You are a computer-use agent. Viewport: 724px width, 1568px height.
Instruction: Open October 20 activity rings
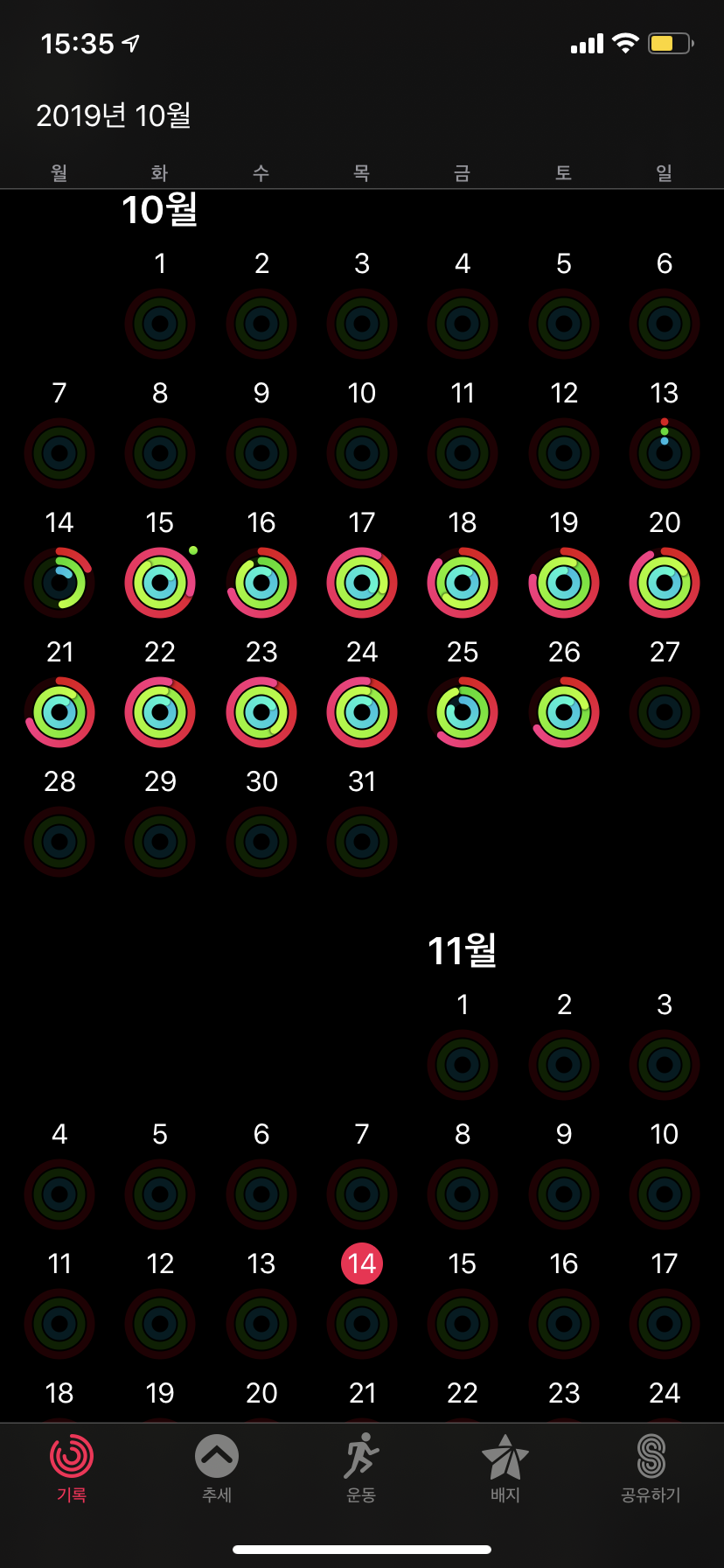[665, 583]
